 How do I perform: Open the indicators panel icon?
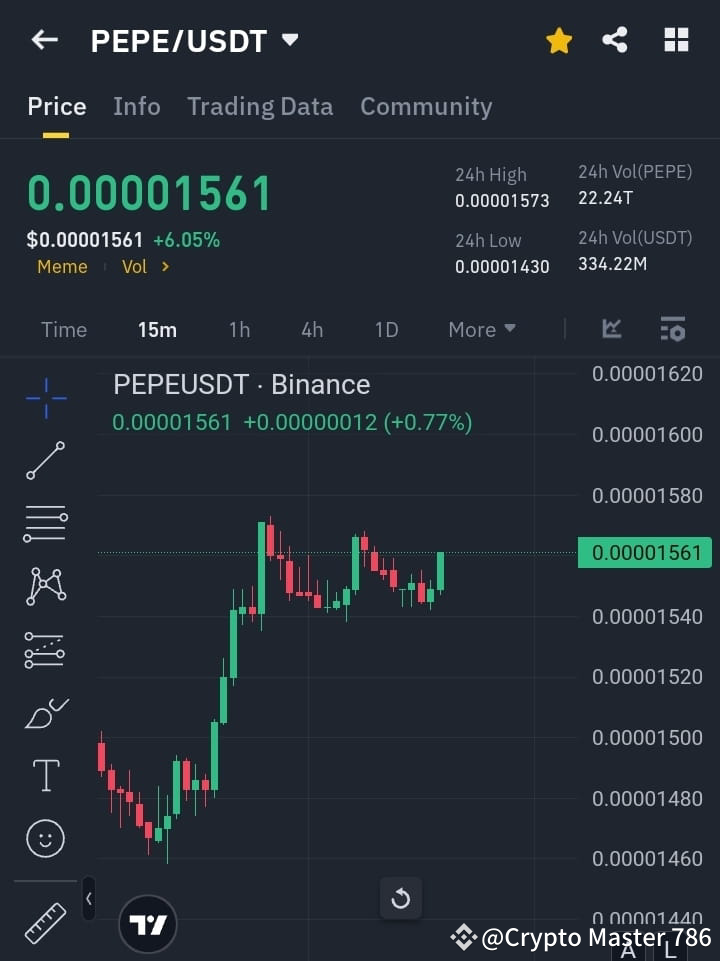[x=672, y=329]
